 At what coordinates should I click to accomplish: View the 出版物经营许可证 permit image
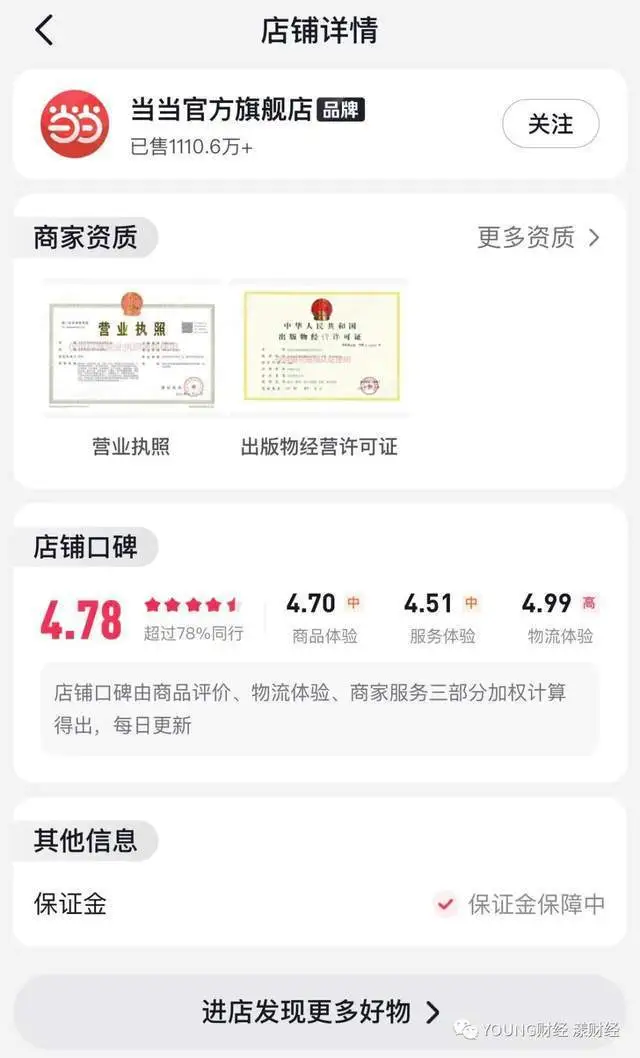[320, 348]
